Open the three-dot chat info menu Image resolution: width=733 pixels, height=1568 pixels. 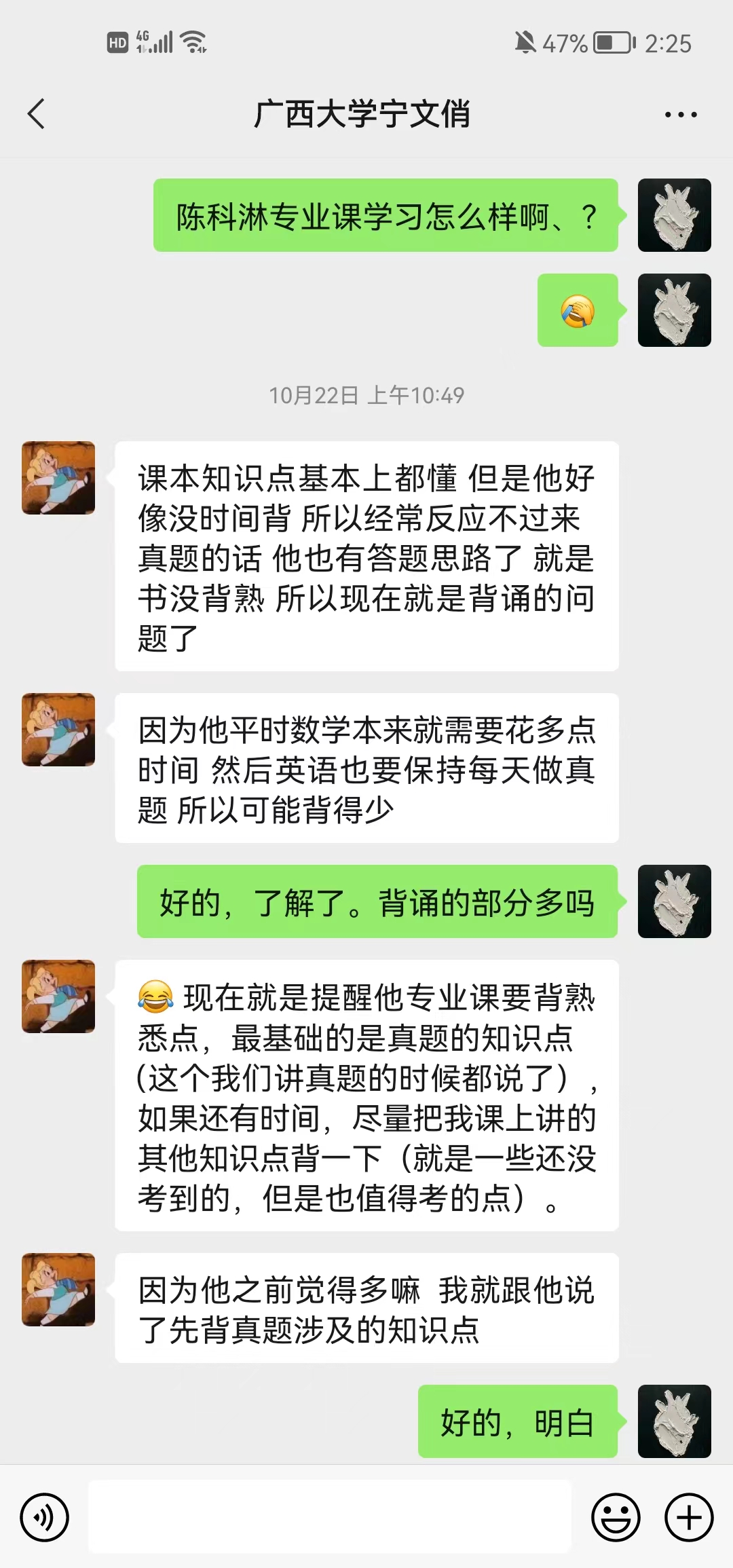[681, 114]
